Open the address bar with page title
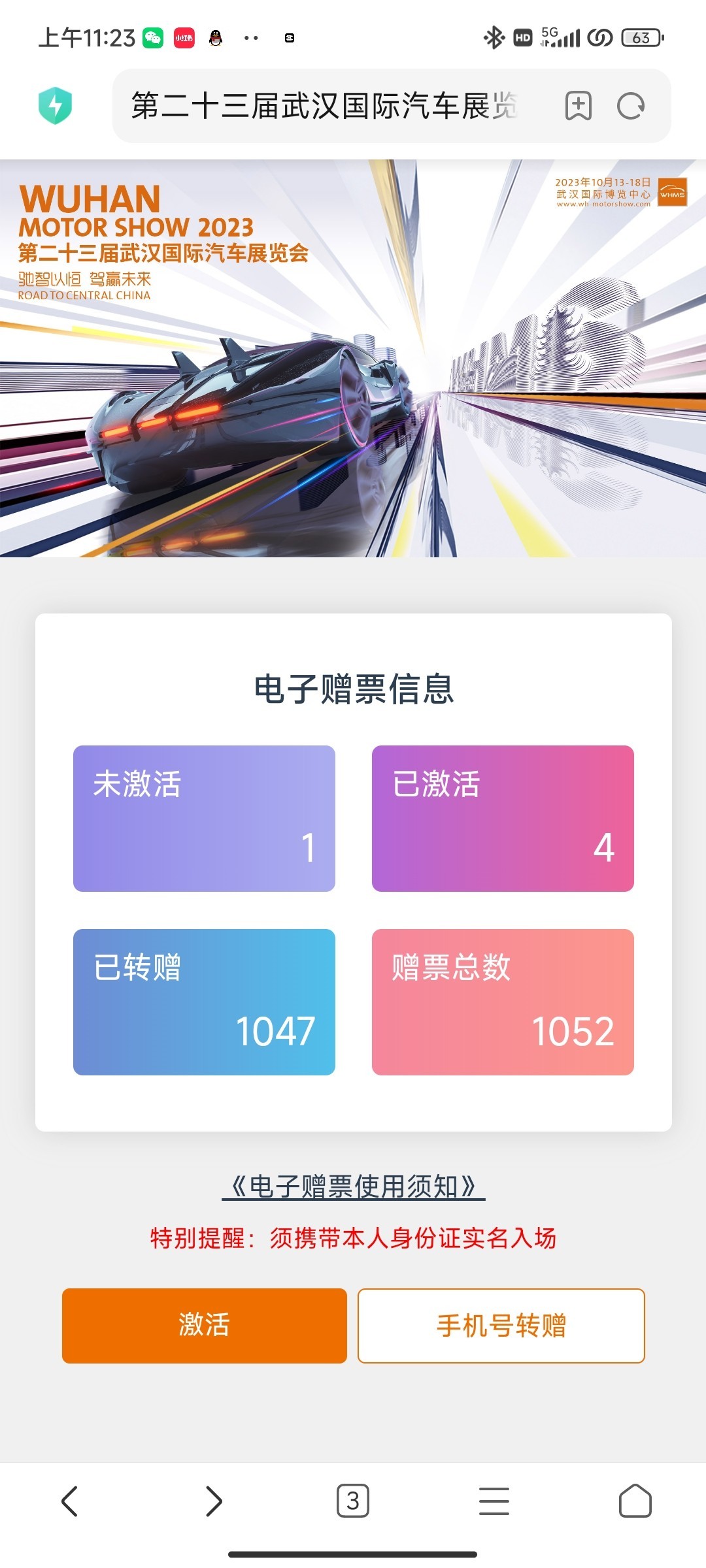706x1568 pixels. pyautogui.click(x=325, y=106)
